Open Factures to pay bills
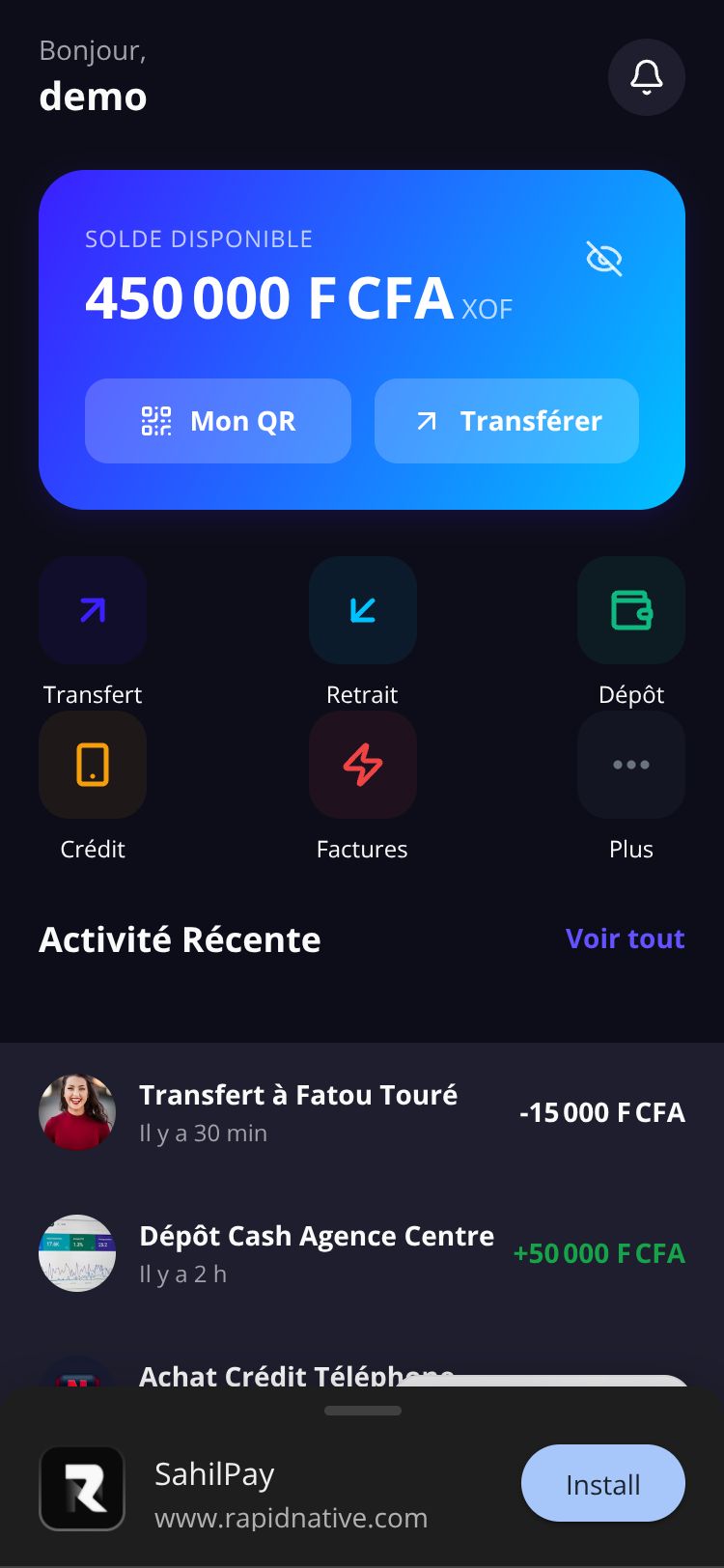This screenshot has width=724, height=1568. pyautogui.click(x=362, y=765)
